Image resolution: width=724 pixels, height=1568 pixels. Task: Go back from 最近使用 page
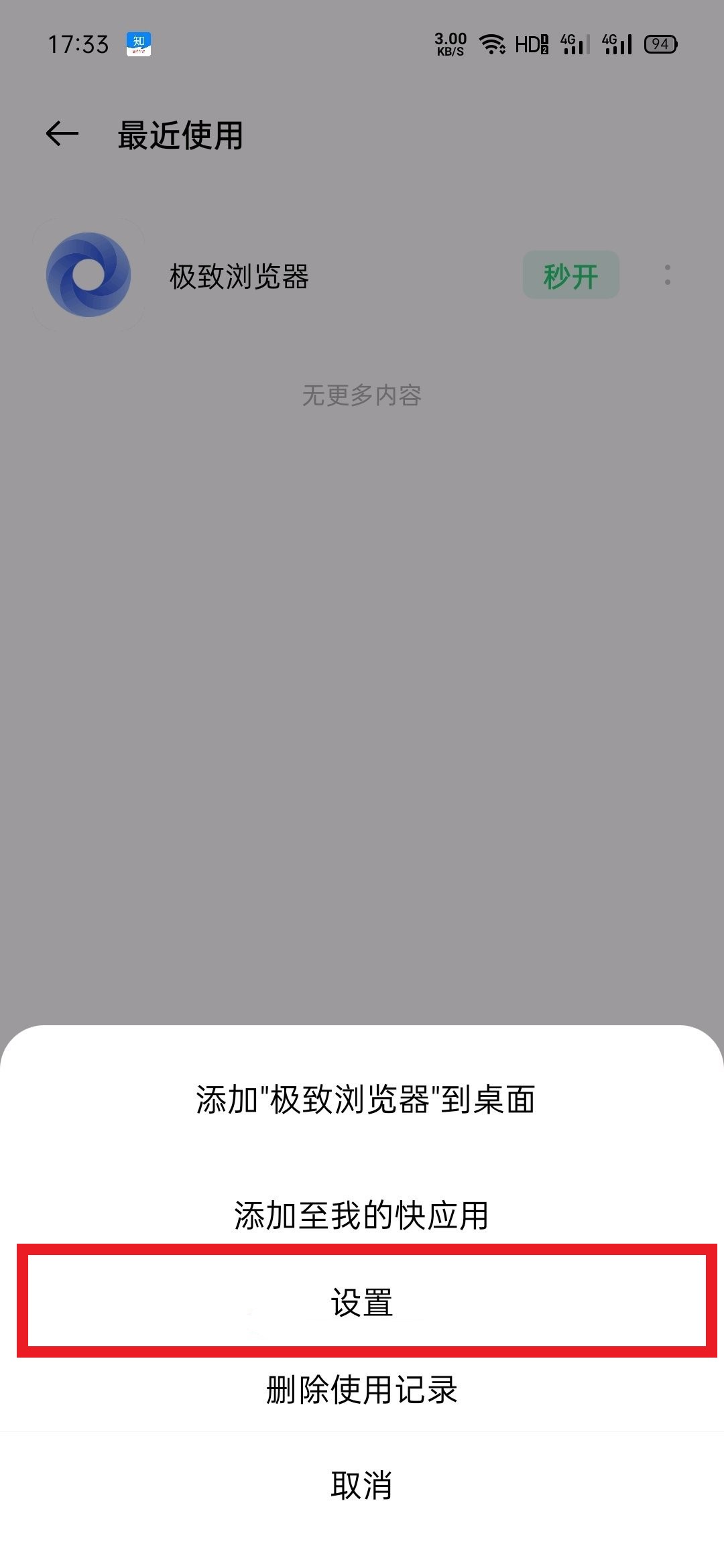(62, 134)
